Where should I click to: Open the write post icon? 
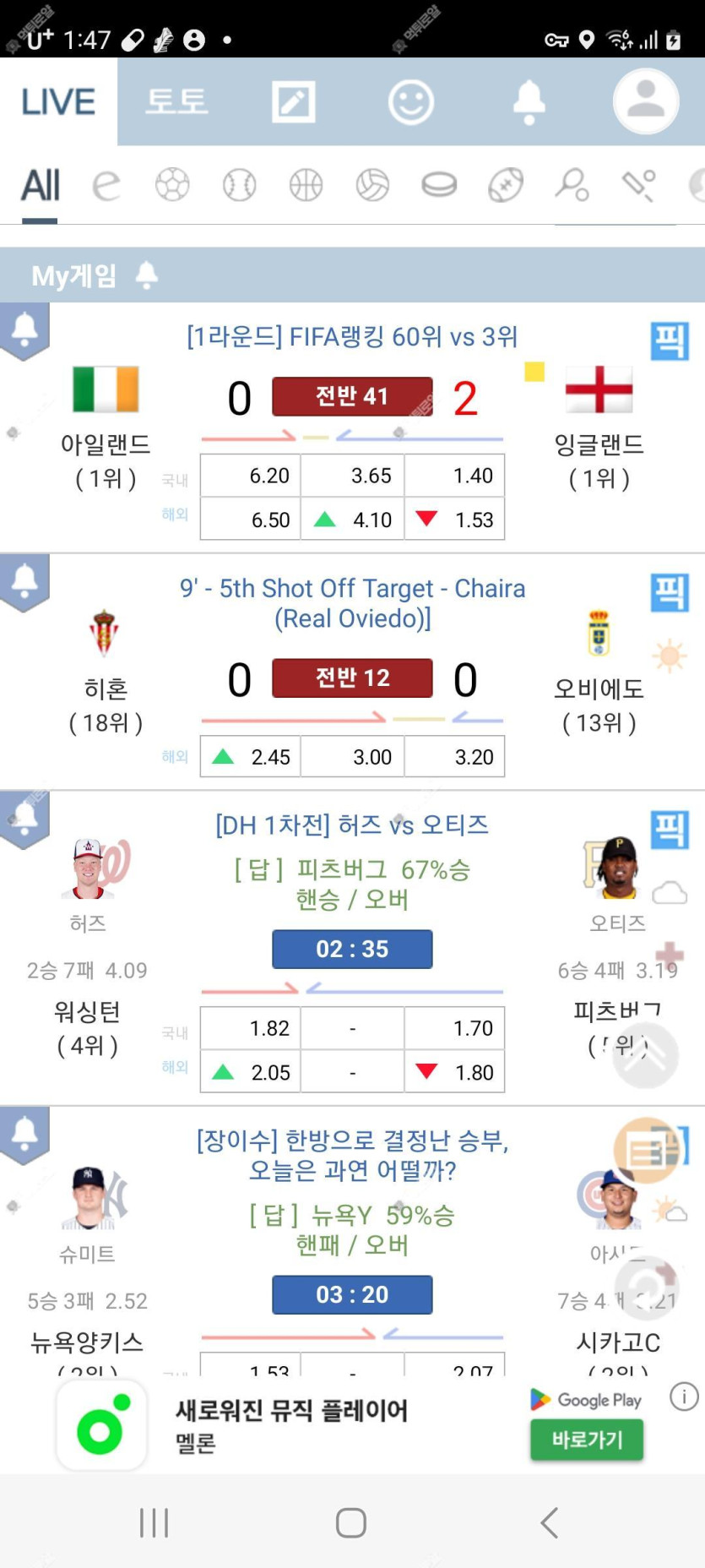[x=293, y=102]
